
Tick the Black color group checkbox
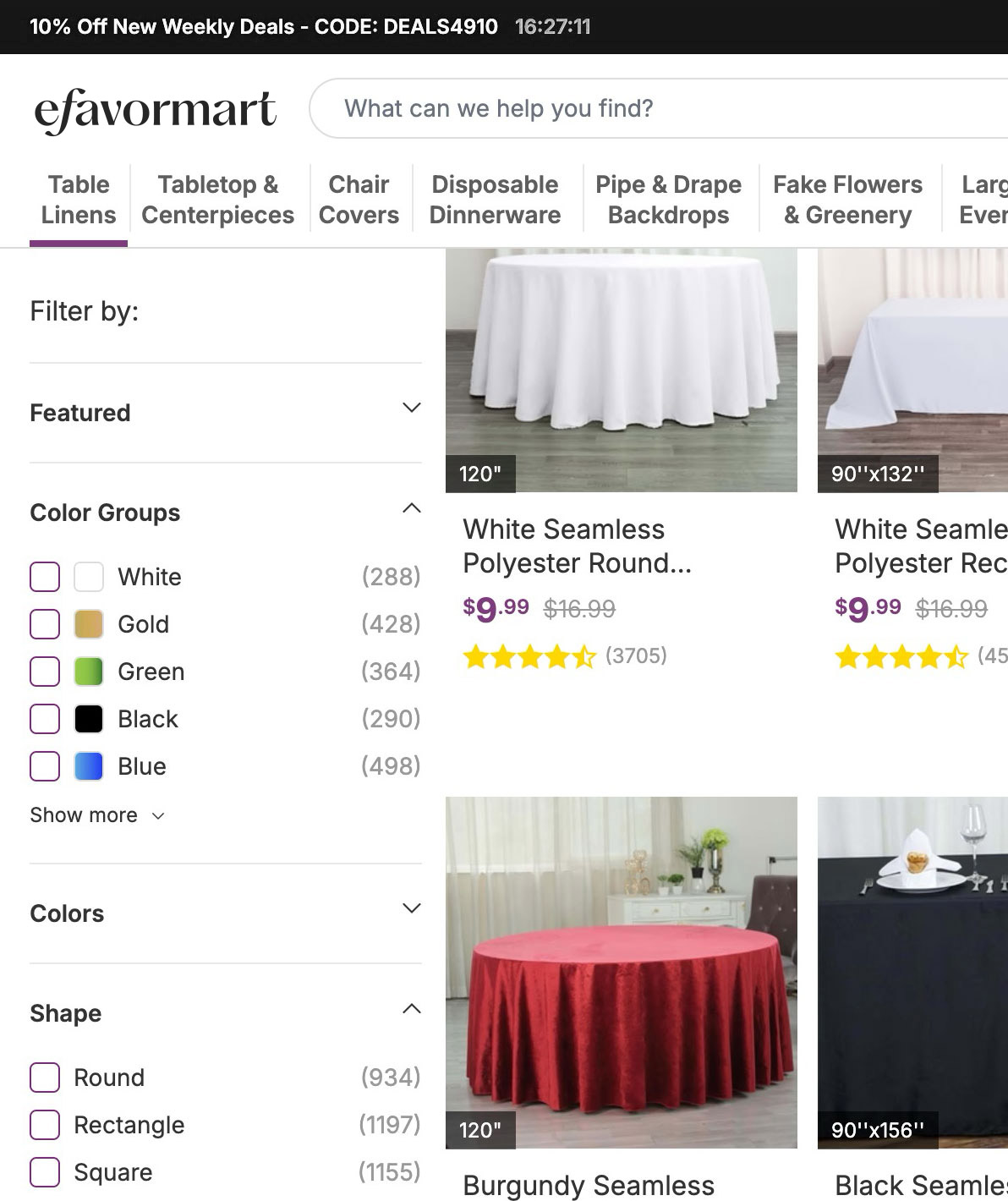pos(45,719)
